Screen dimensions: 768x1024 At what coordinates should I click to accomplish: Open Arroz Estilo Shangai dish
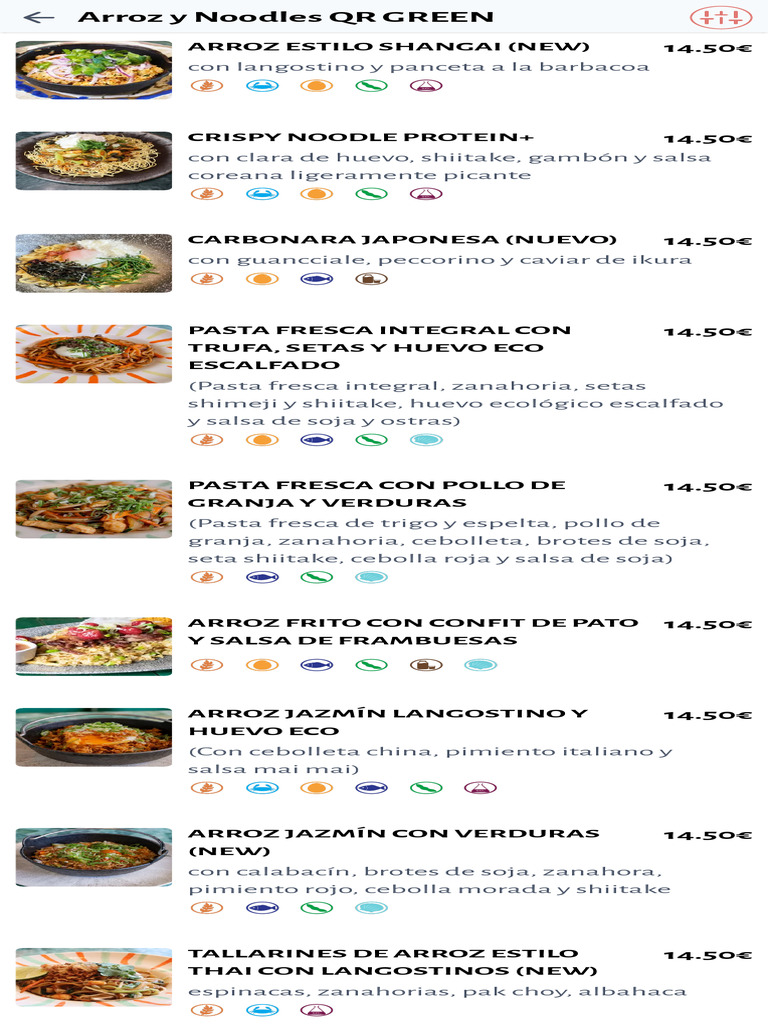coord(384,69)
